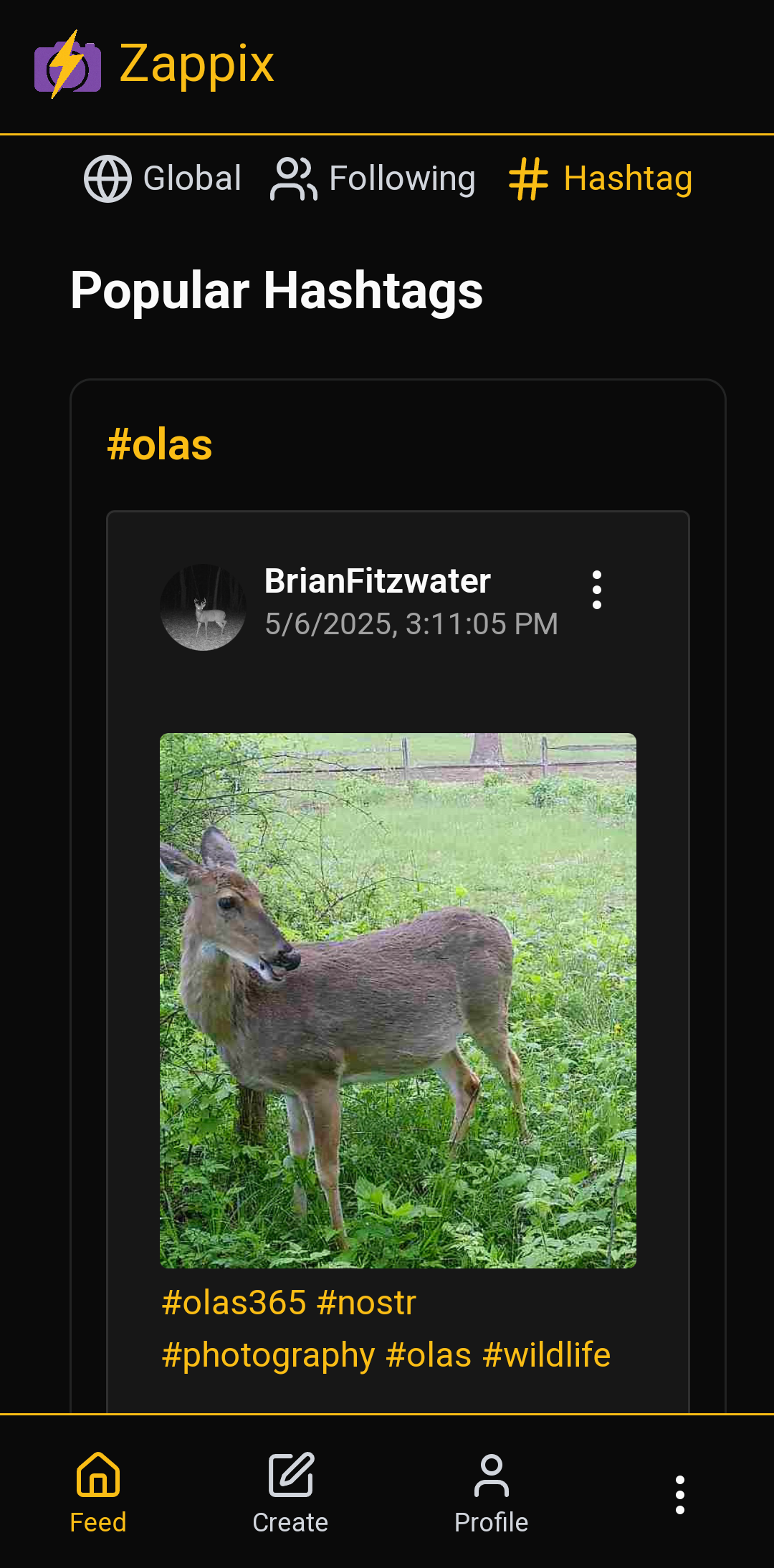Open the #wildlife hashtag

pos(546,1355)
